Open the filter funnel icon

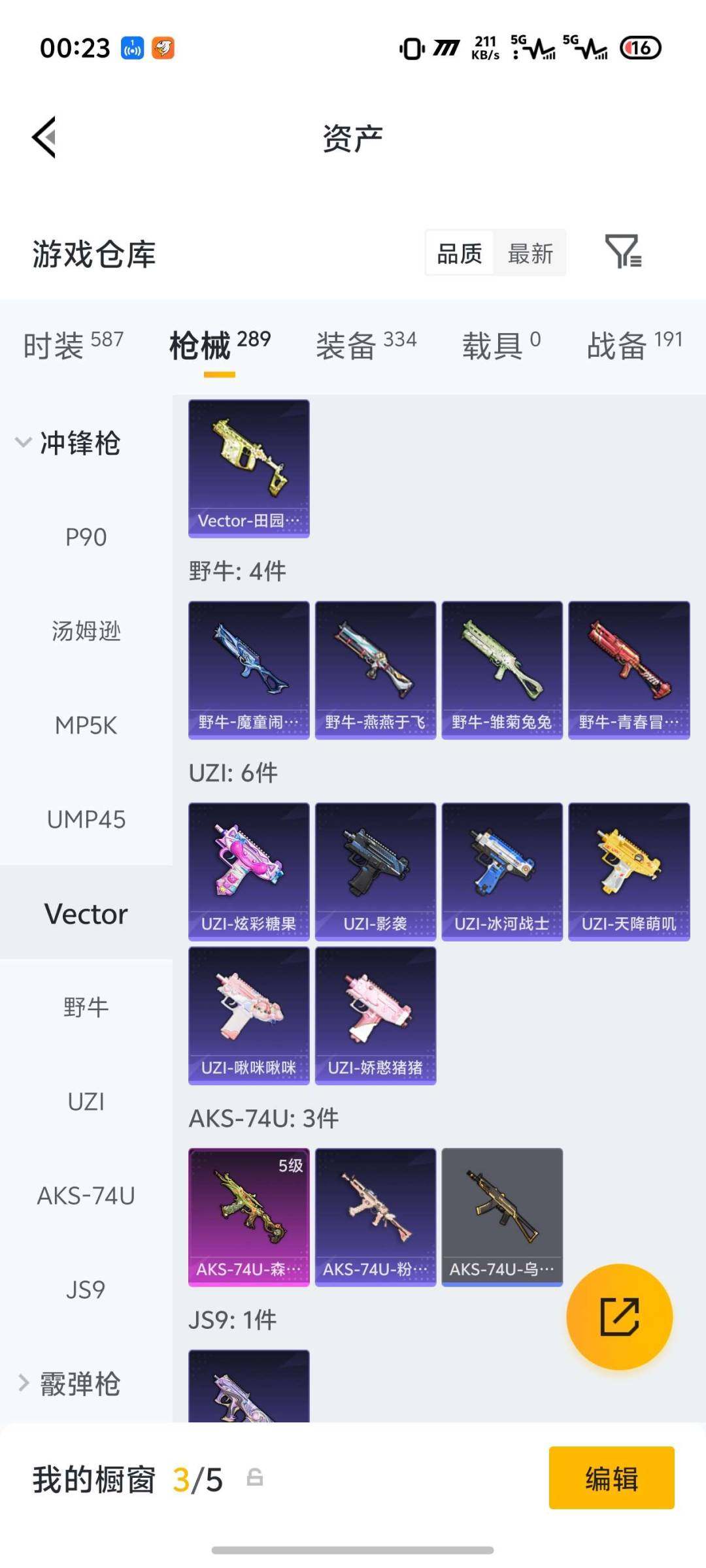[x=622, y=252]
